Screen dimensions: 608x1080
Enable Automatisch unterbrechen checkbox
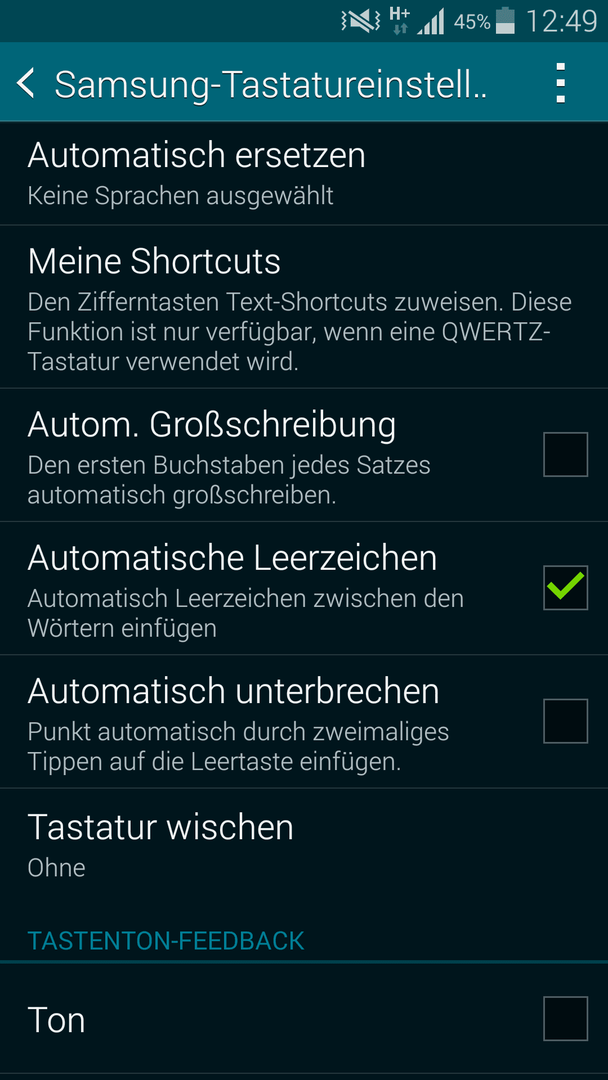click(565, 721)
